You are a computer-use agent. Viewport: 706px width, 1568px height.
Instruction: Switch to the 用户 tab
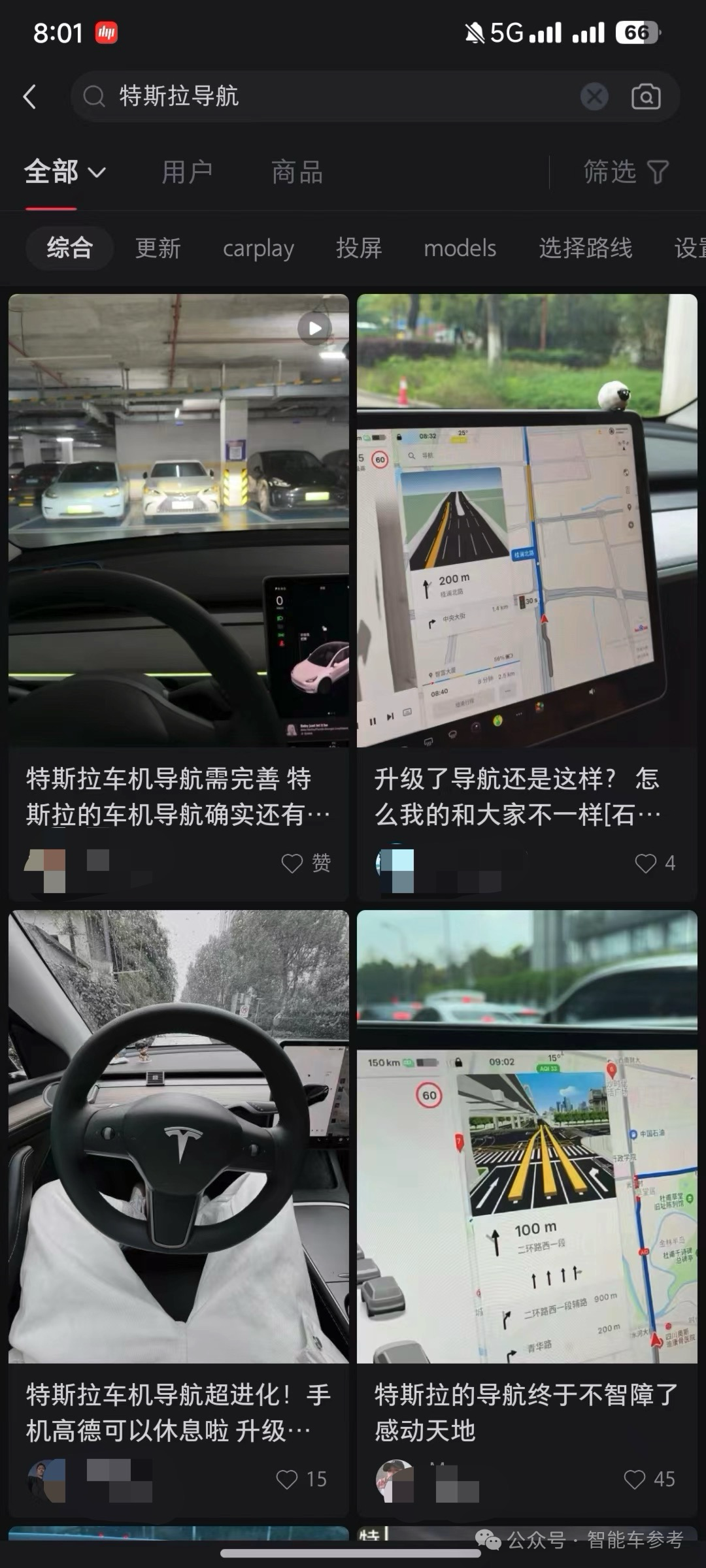187,172
